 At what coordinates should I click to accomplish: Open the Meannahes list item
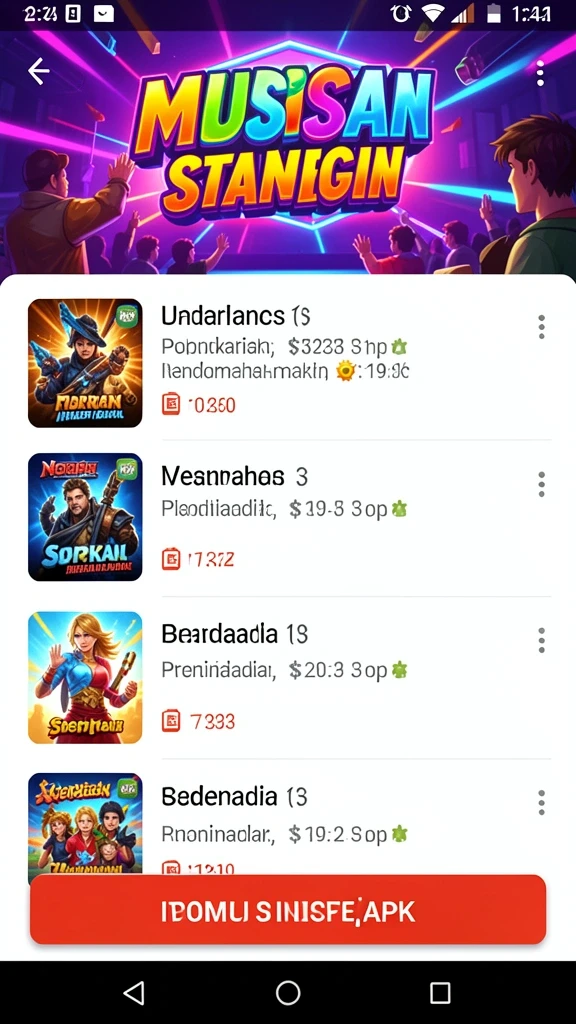pos(288,518)
